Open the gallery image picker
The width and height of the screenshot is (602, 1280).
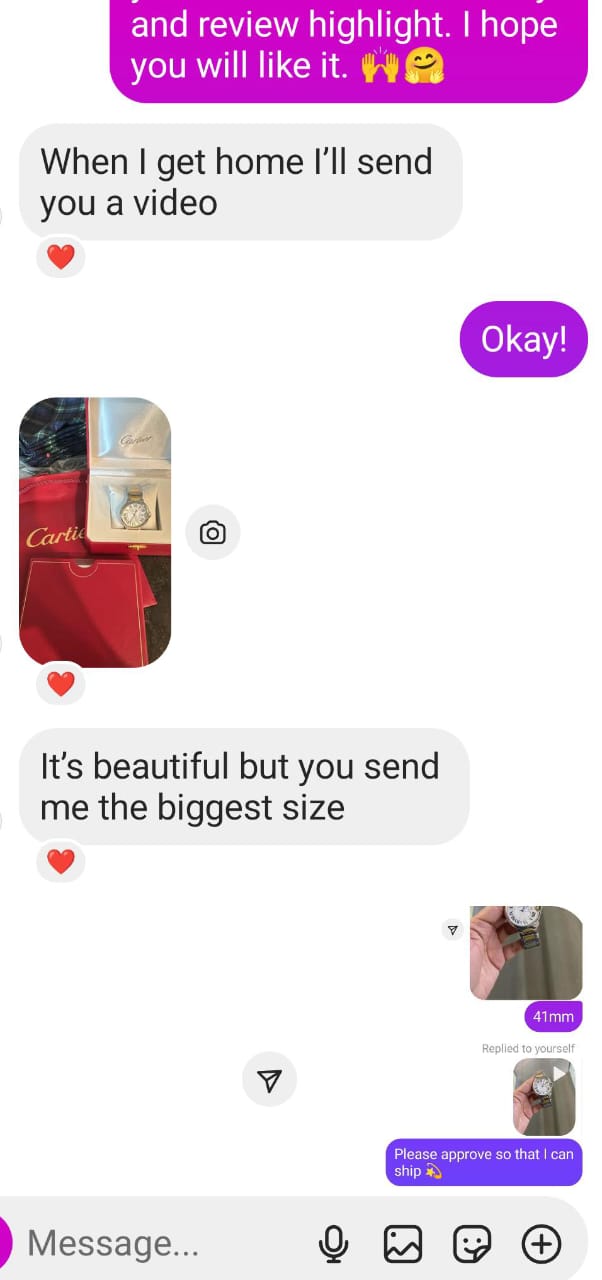click(403, 1244)
